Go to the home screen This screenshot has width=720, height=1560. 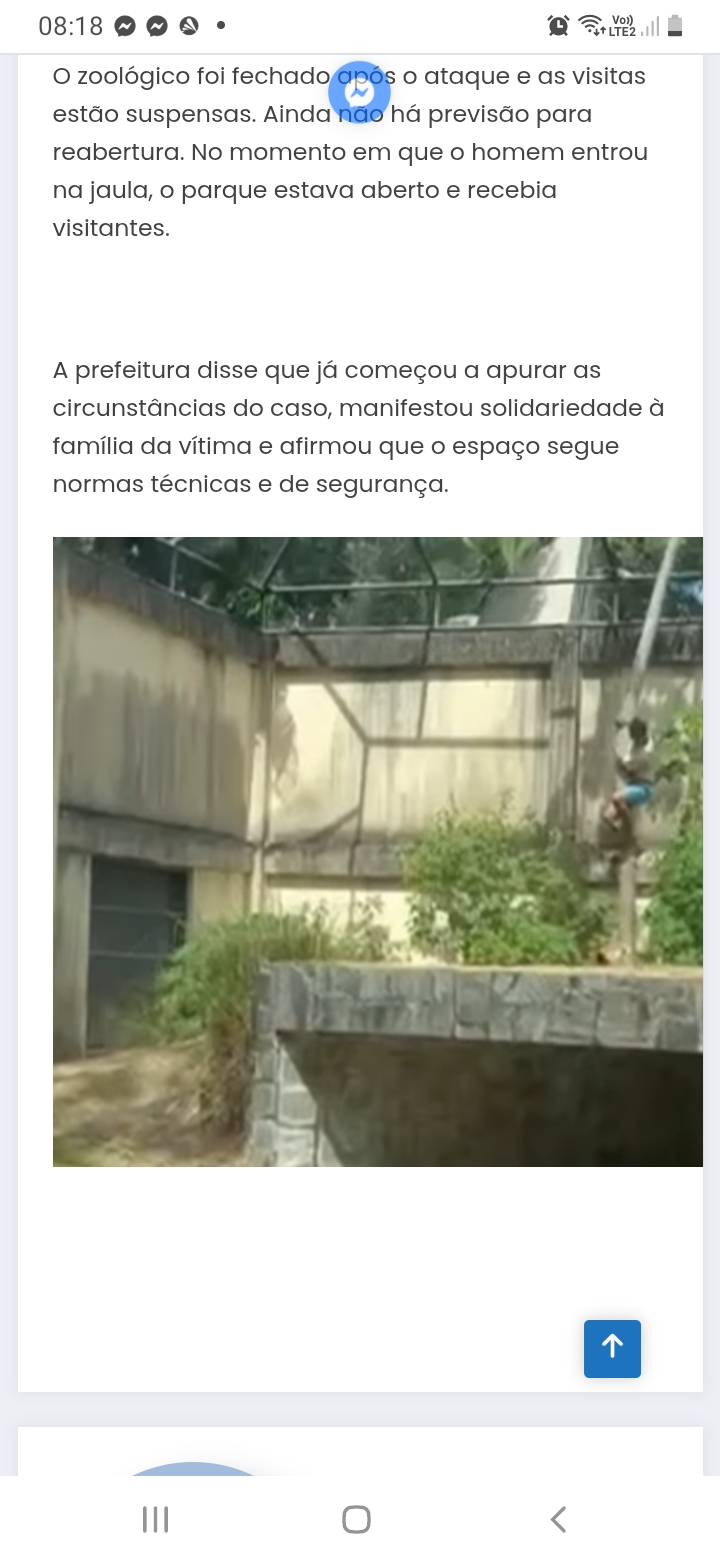click(356, 1519)
